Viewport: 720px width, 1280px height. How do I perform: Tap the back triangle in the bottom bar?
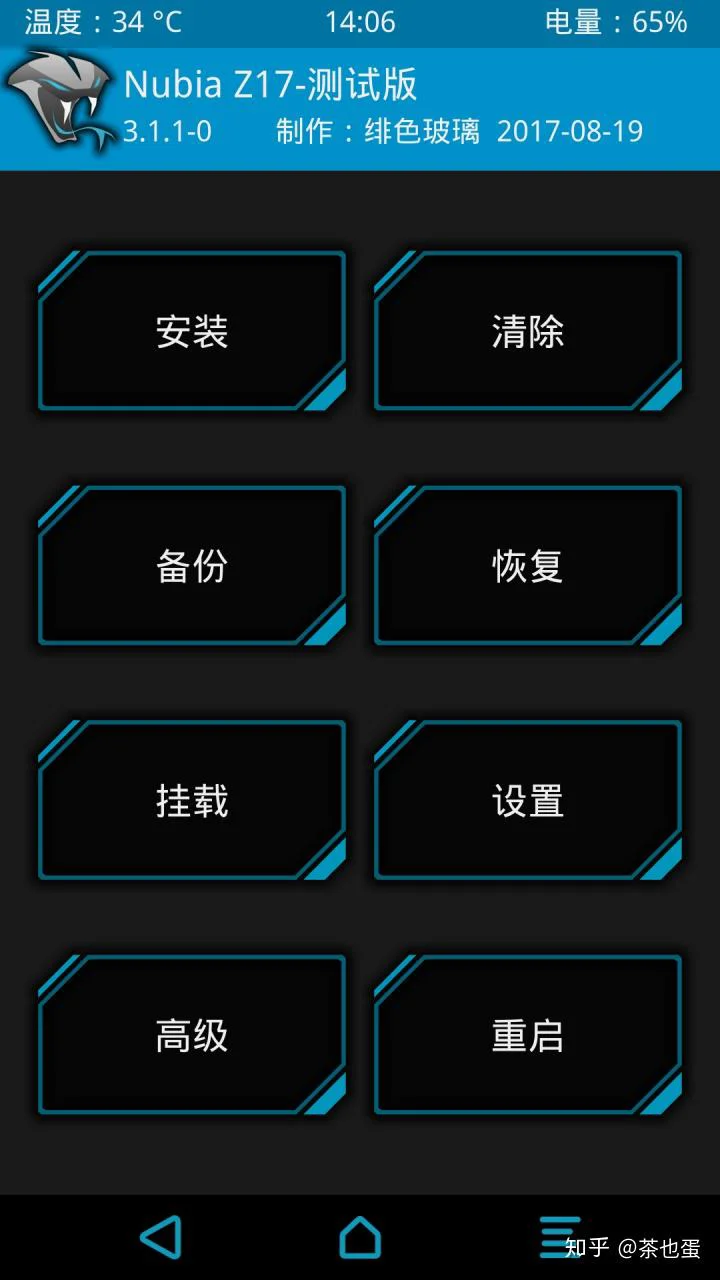tap(161, 1237)
